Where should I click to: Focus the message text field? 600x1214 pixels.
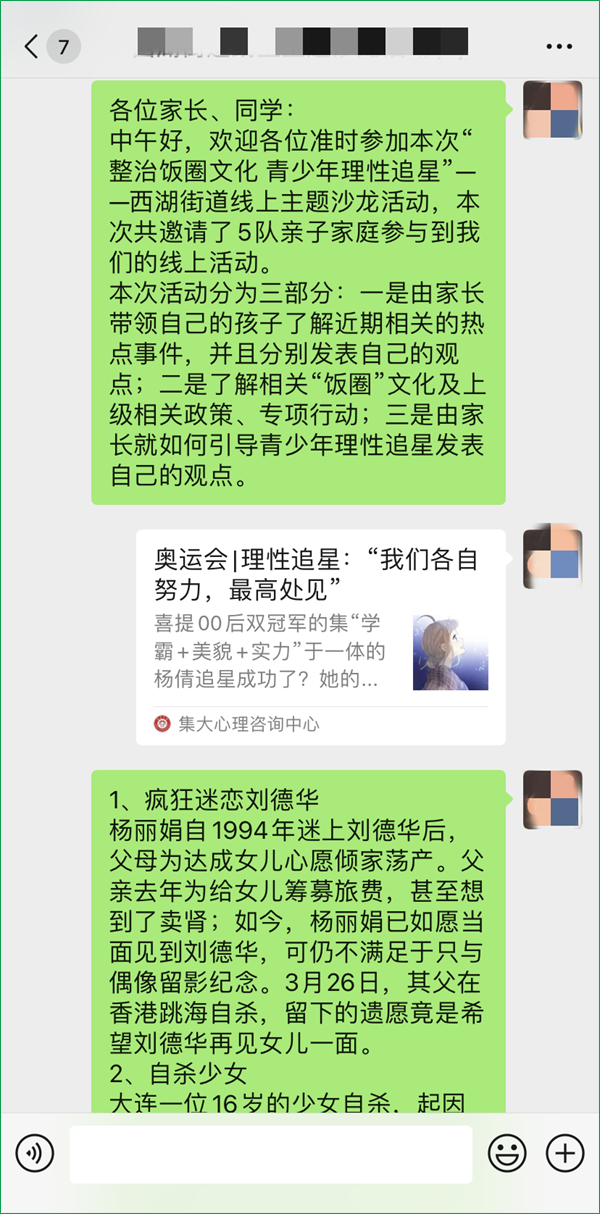pyautogui.click(x=270, y=1153)
